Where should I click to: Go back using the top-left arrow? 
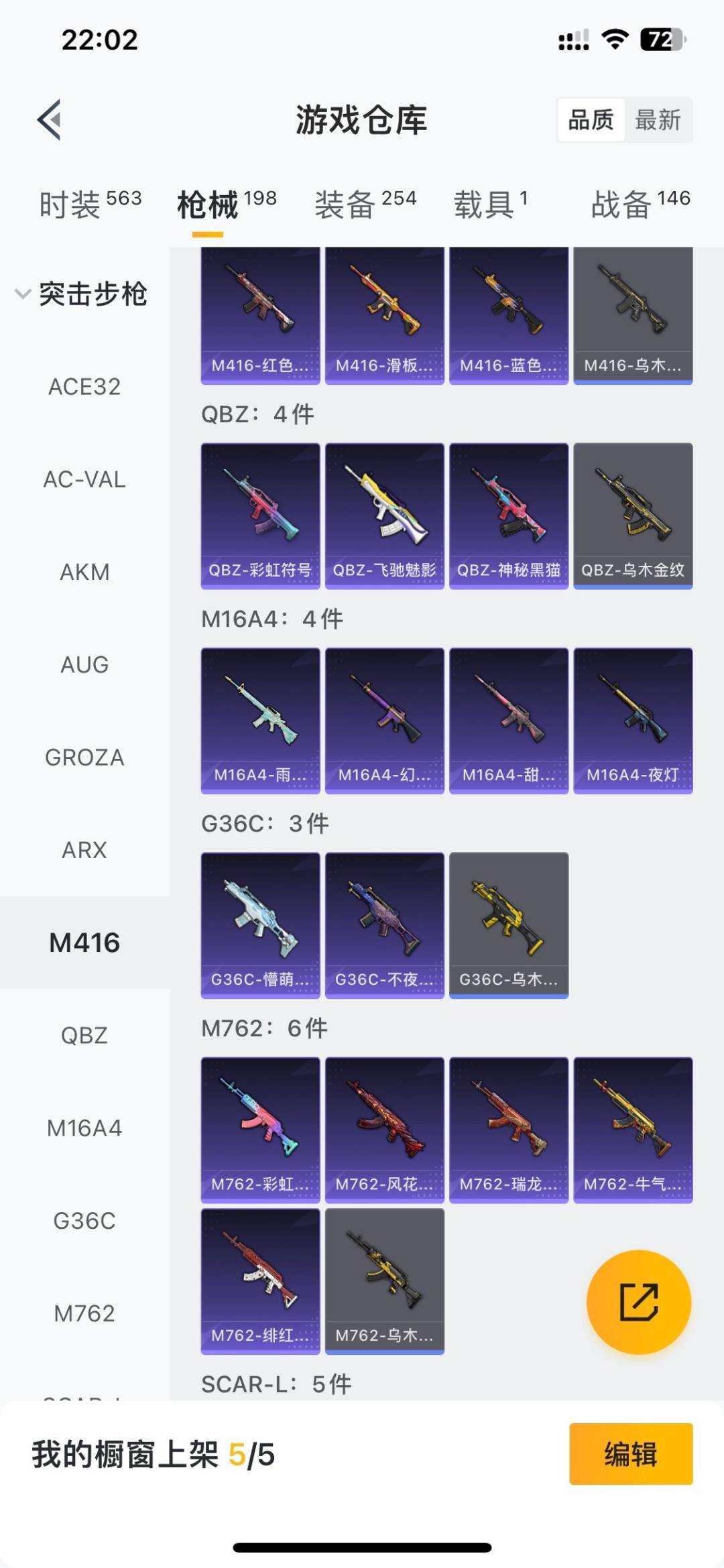(x=50, y=120)
